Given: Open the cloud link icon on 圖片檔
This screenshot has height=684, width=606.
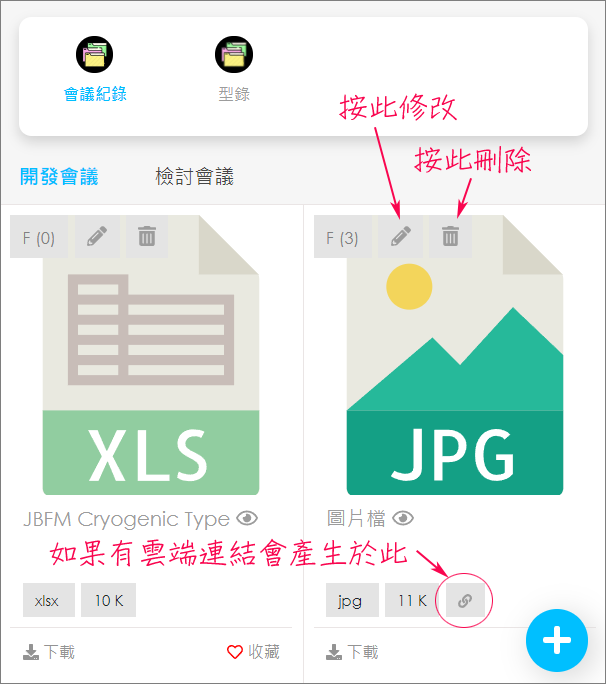Looking at the screenshot, I should (x=465, y=601).
